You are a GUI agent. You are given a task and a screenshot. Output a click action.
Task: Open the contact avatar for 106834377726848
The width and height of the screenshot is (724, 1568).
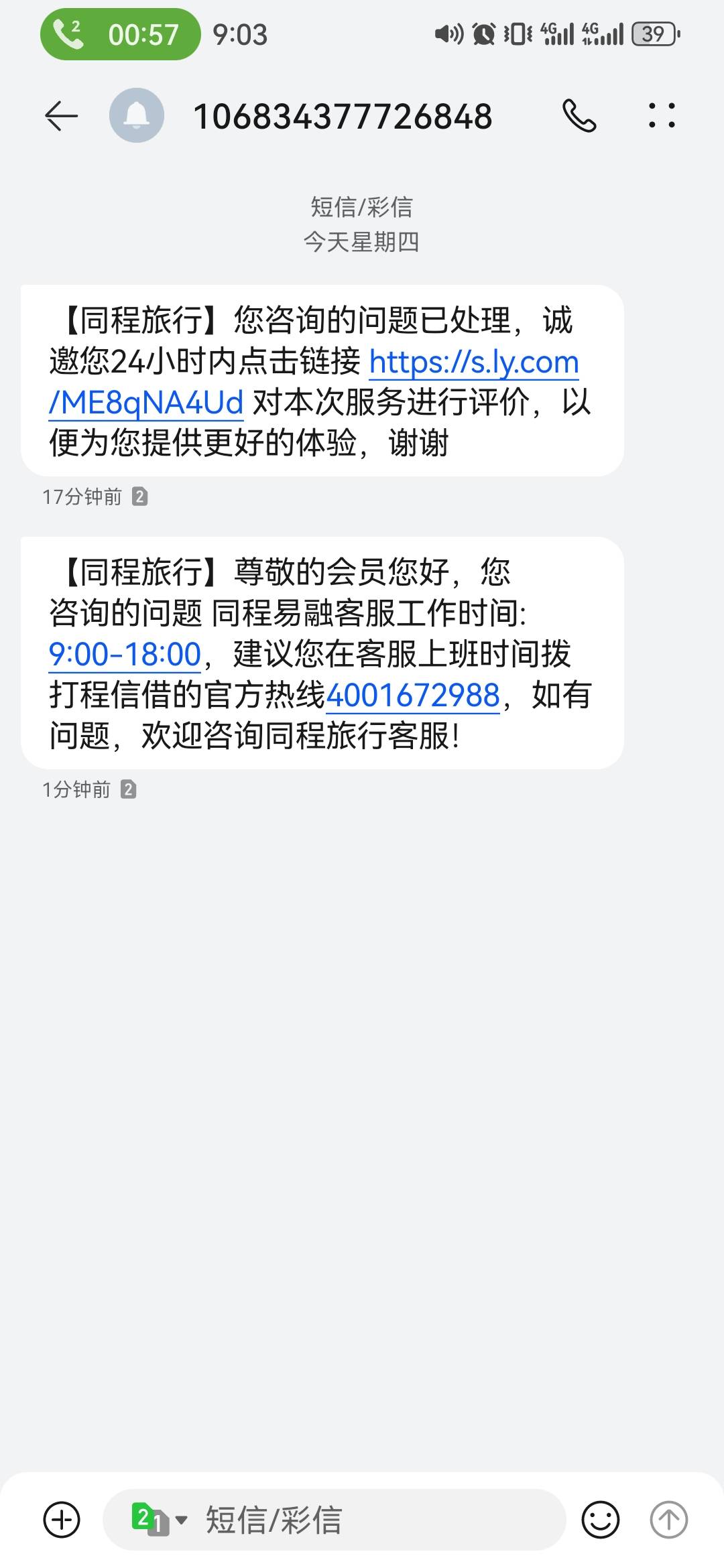click(137, 115)
